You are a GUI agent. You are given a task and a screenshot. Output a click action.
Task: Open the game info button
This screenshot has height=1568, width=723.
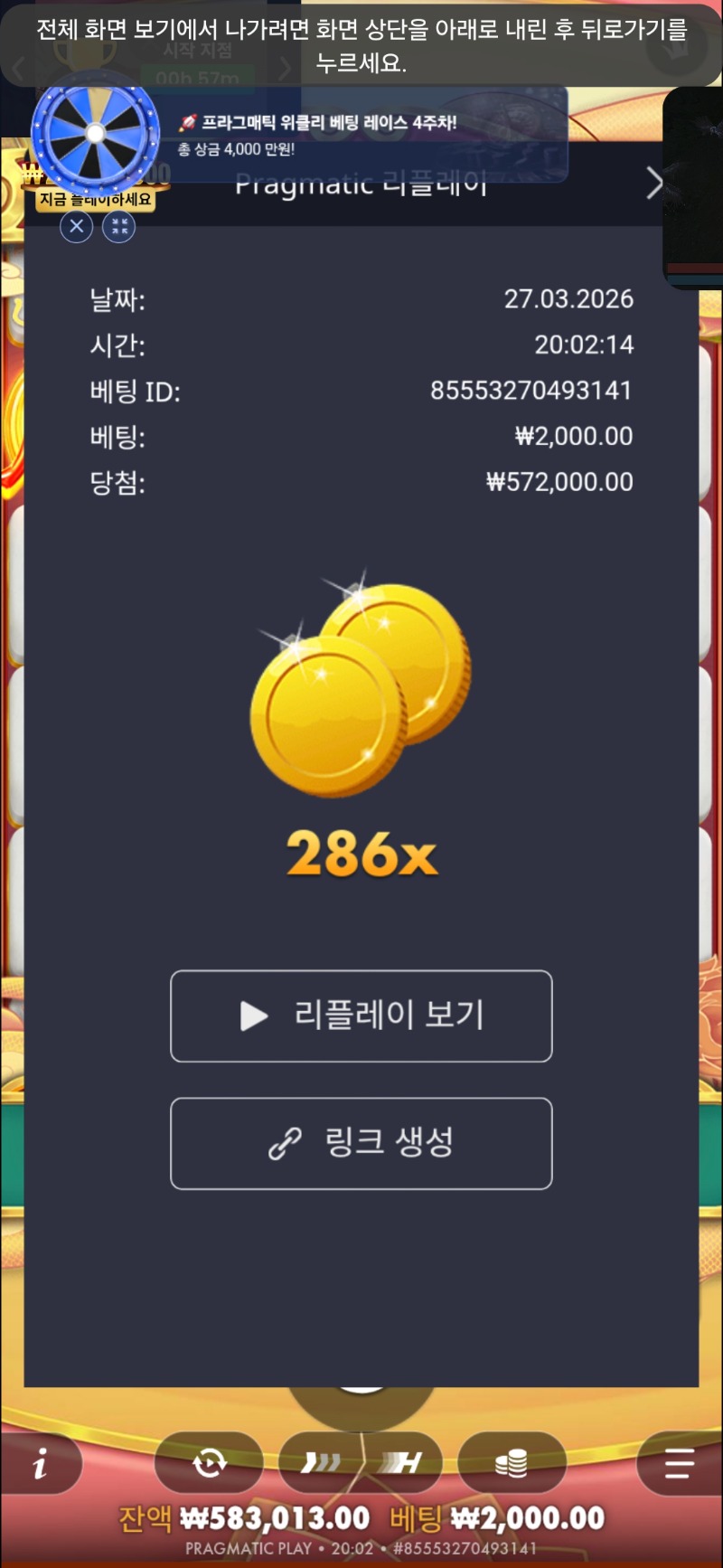40,1463
